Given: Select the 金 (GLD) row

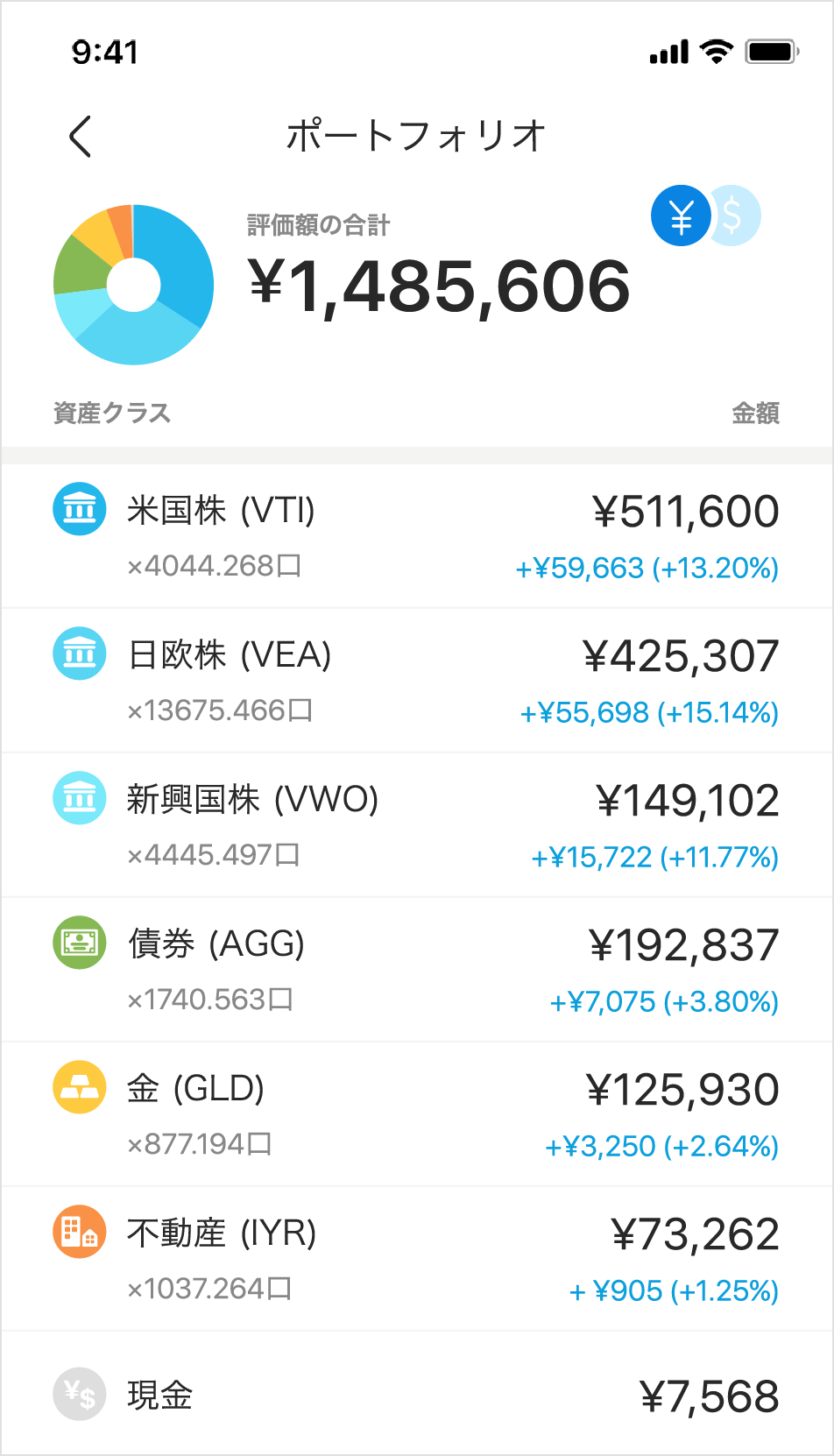Looking at the screenshot, I should pos(417,1114).
